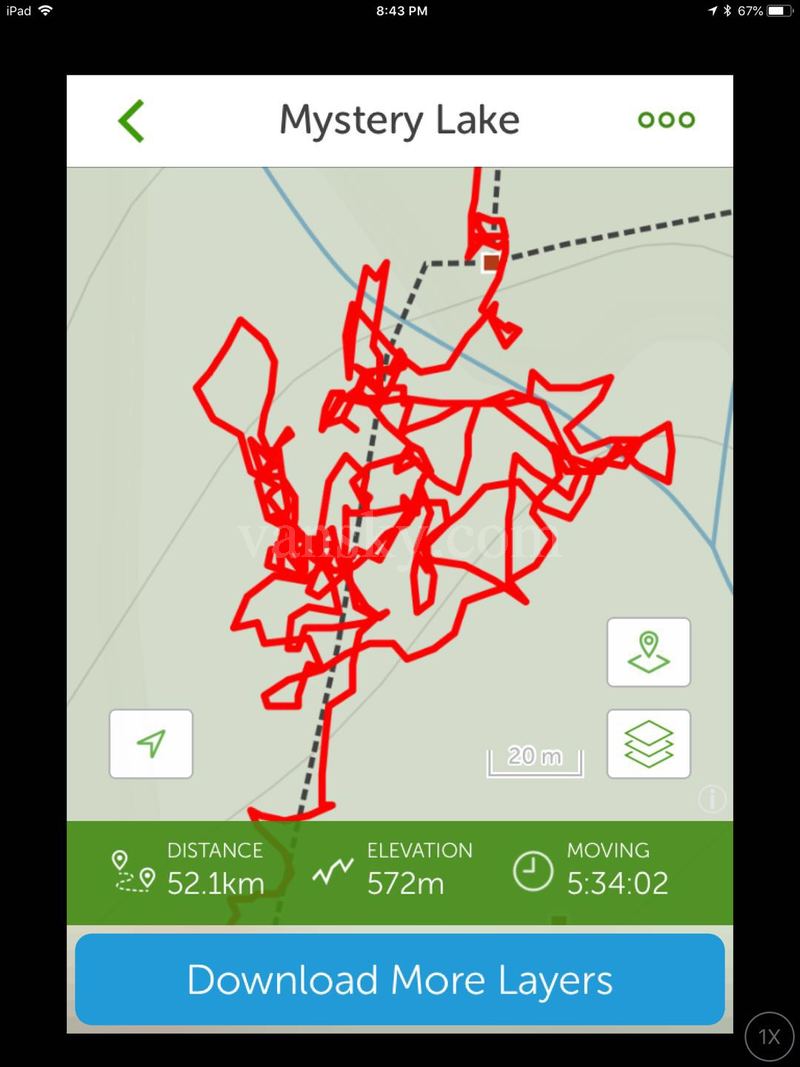Viewport: 800px width, 1067px height.
Task: Open the three-dot overflow menu
Action: click(666, 120)
